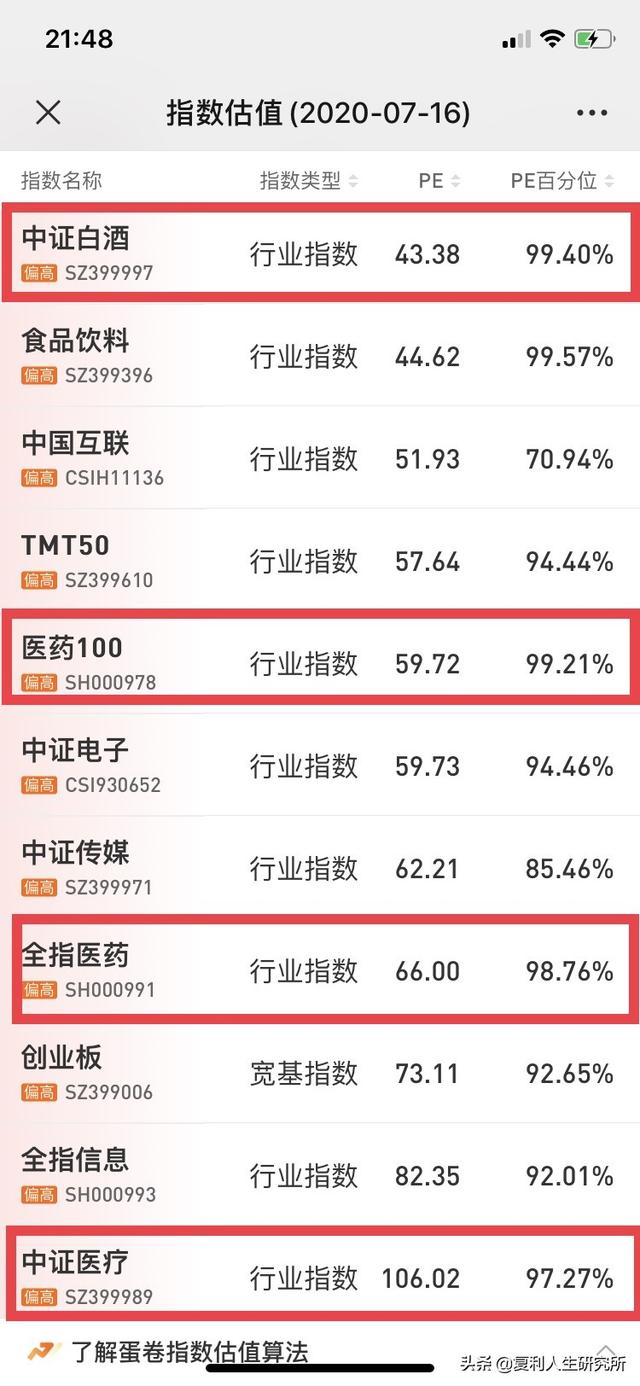The image size is (640, 1386).
Task: Sort the list by 指数类型
Action: [309, 180]
